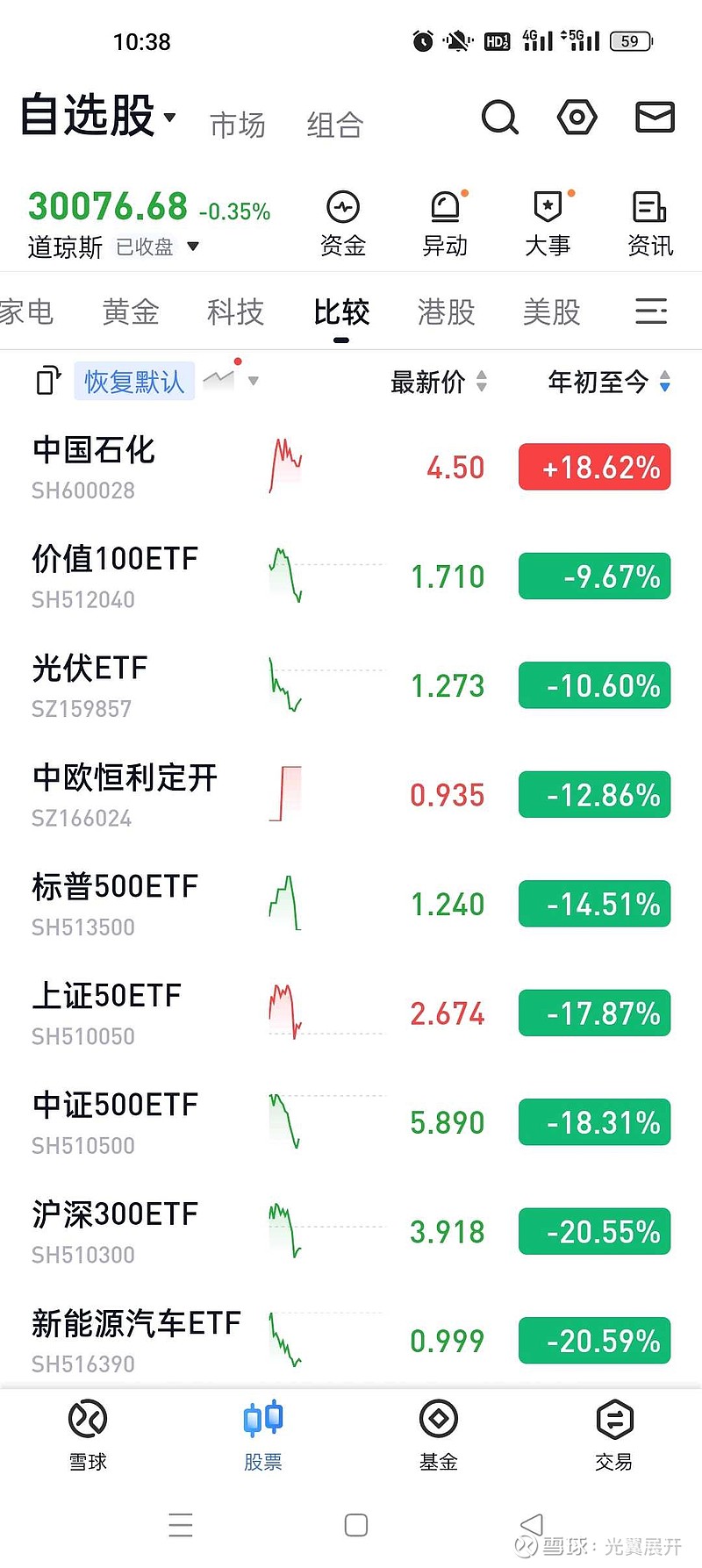Open the 光伏ETF row
Viewport: 702px width, 1568px height.
coord(351,685)
